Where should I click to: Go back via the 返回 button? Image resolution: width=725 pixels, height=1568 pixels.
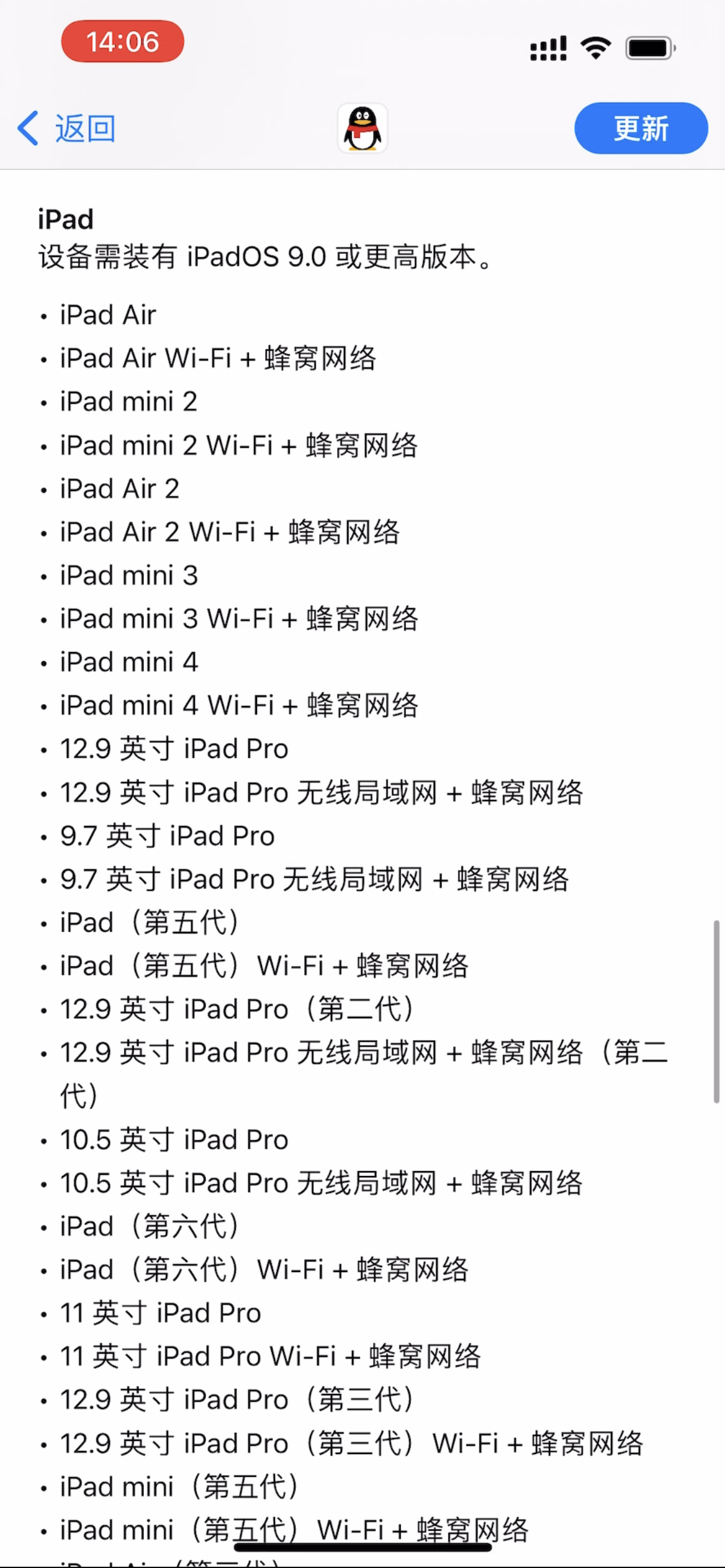[67, 128]
